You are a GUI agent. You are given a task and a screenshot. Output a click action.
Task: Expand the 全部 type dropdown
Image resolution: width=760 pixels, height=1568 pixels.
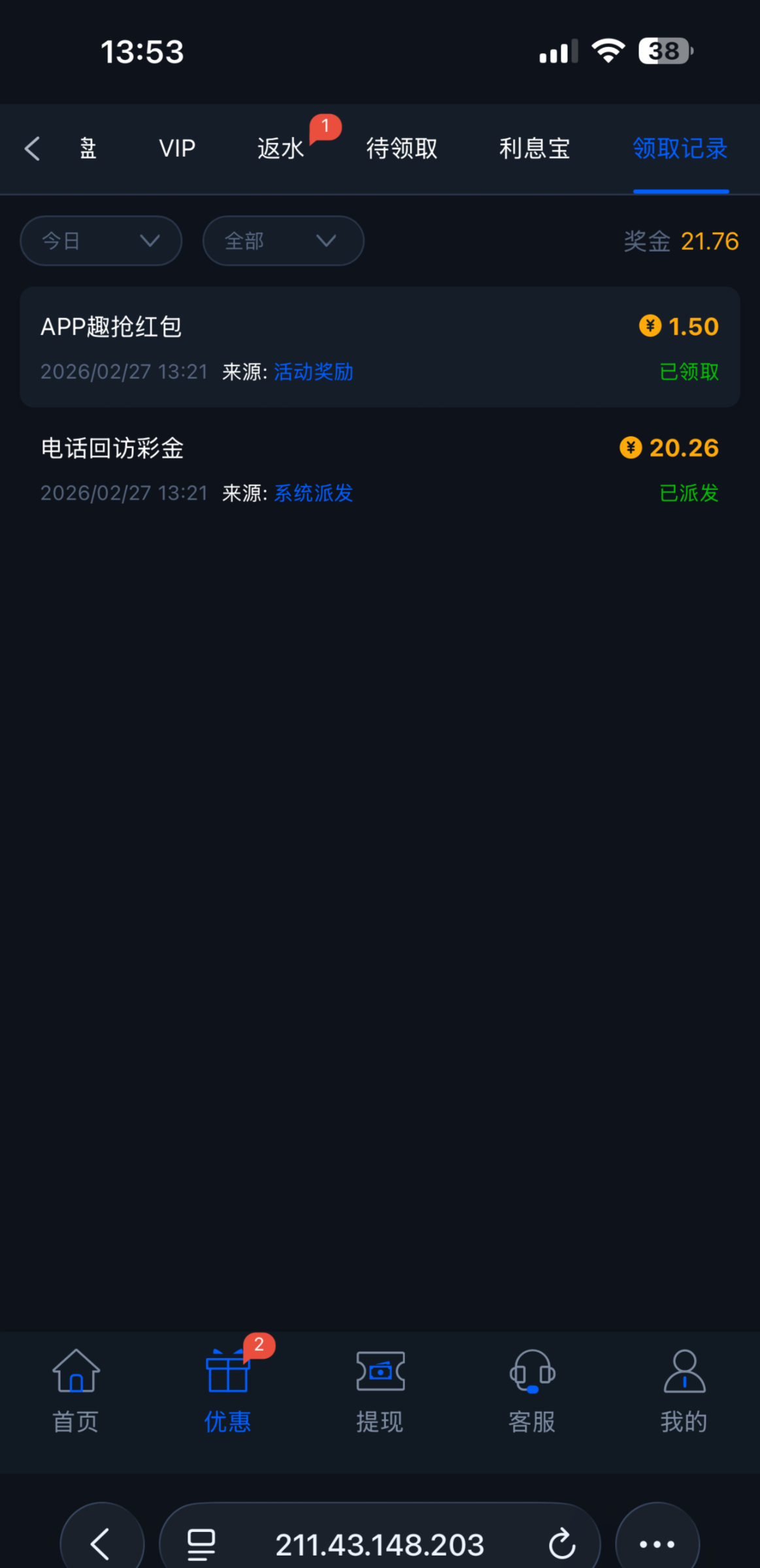point(284,241)
